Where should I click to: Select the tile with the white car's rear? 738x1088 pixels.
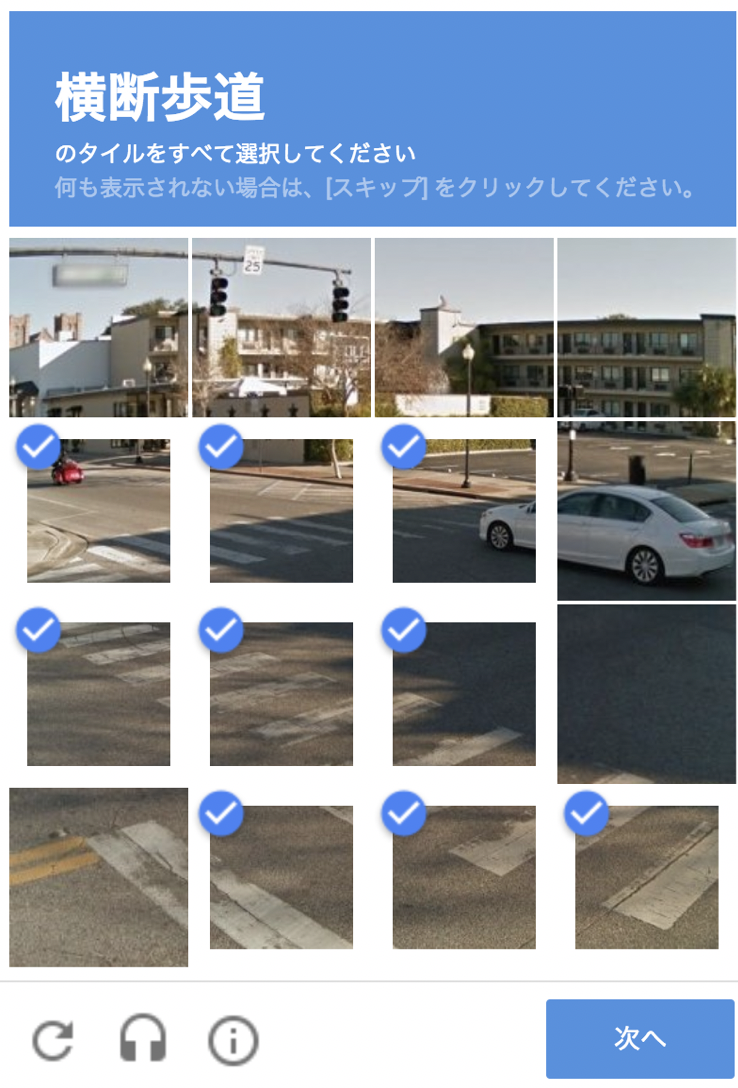[x=646, y=511]
